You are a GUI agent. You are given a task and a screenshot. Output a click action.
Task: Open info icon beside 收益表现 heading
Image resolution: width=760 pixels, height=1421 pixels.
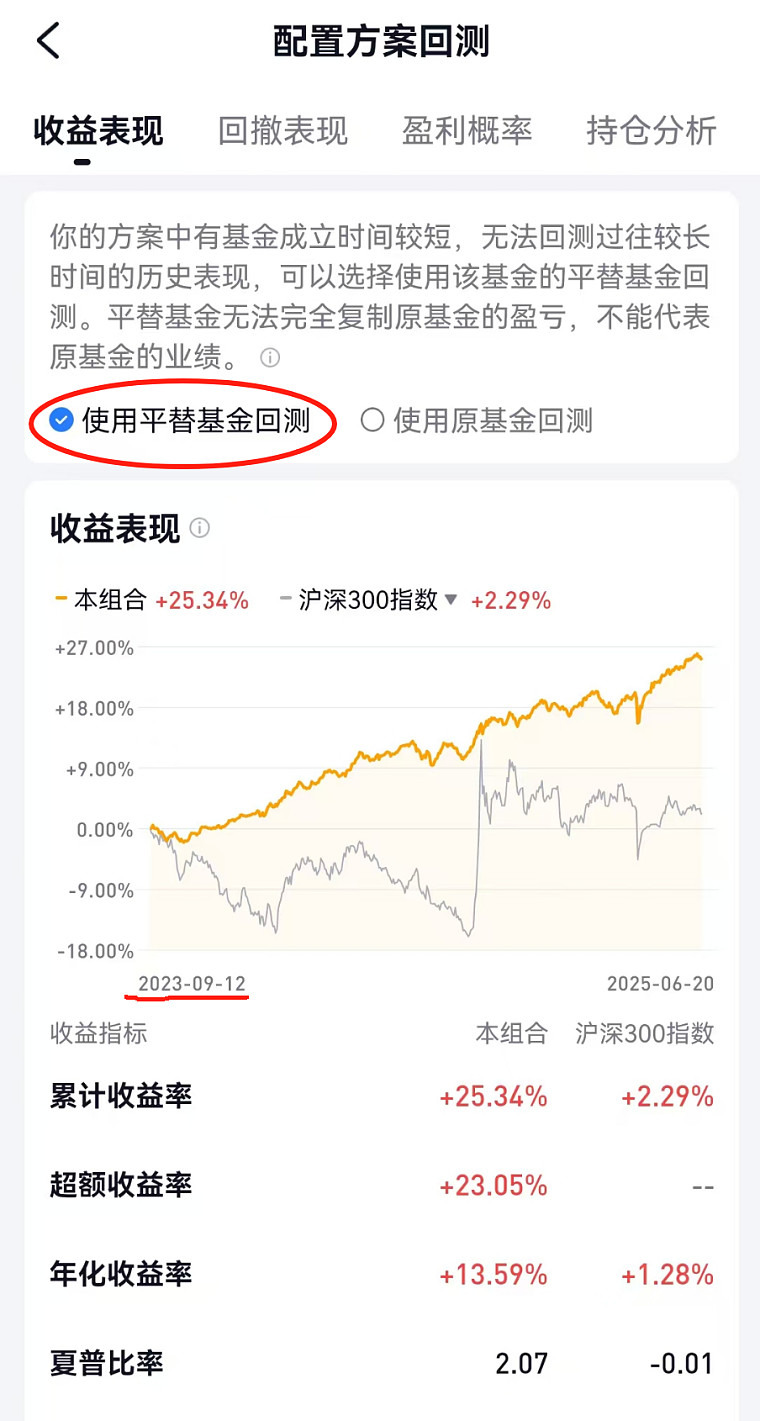pos(200,528)
